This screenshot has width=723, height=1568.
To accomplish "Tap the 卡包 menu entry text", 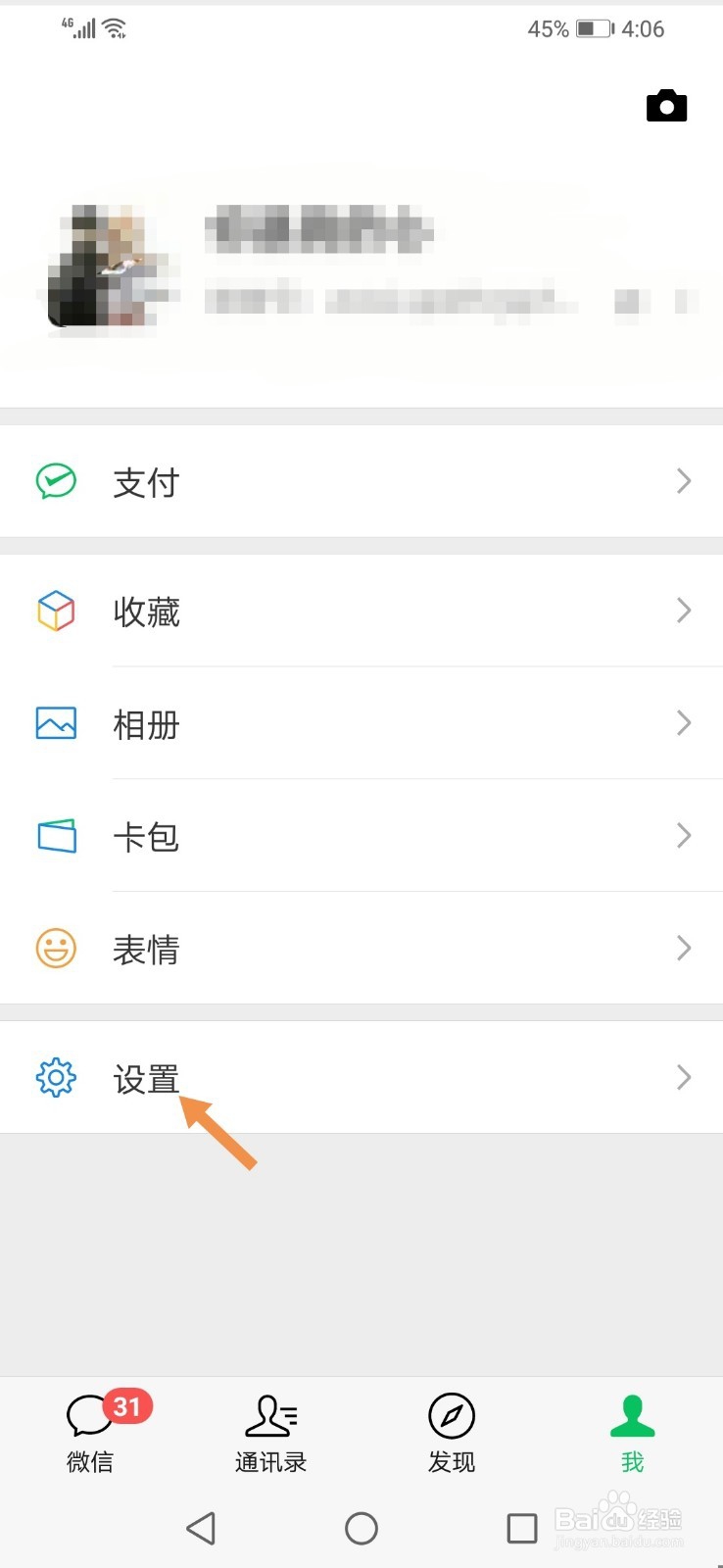I will 147,836.
